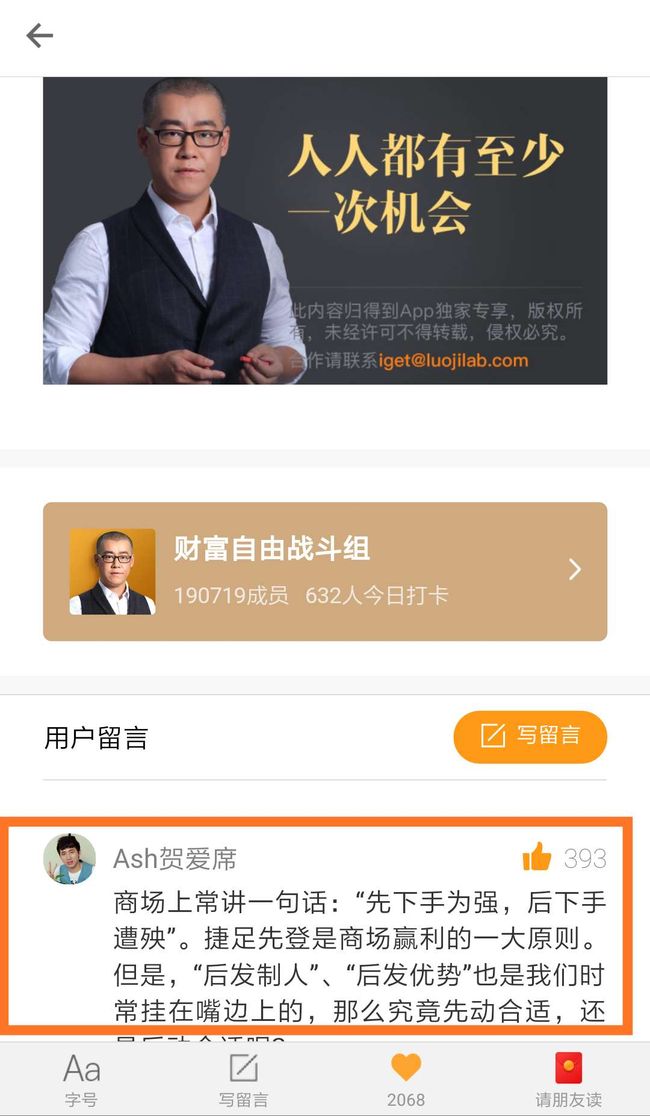Open the 财富自由战斗组 group card
This screenshot has height=1116, width=650.
click(x=325, y=572)
